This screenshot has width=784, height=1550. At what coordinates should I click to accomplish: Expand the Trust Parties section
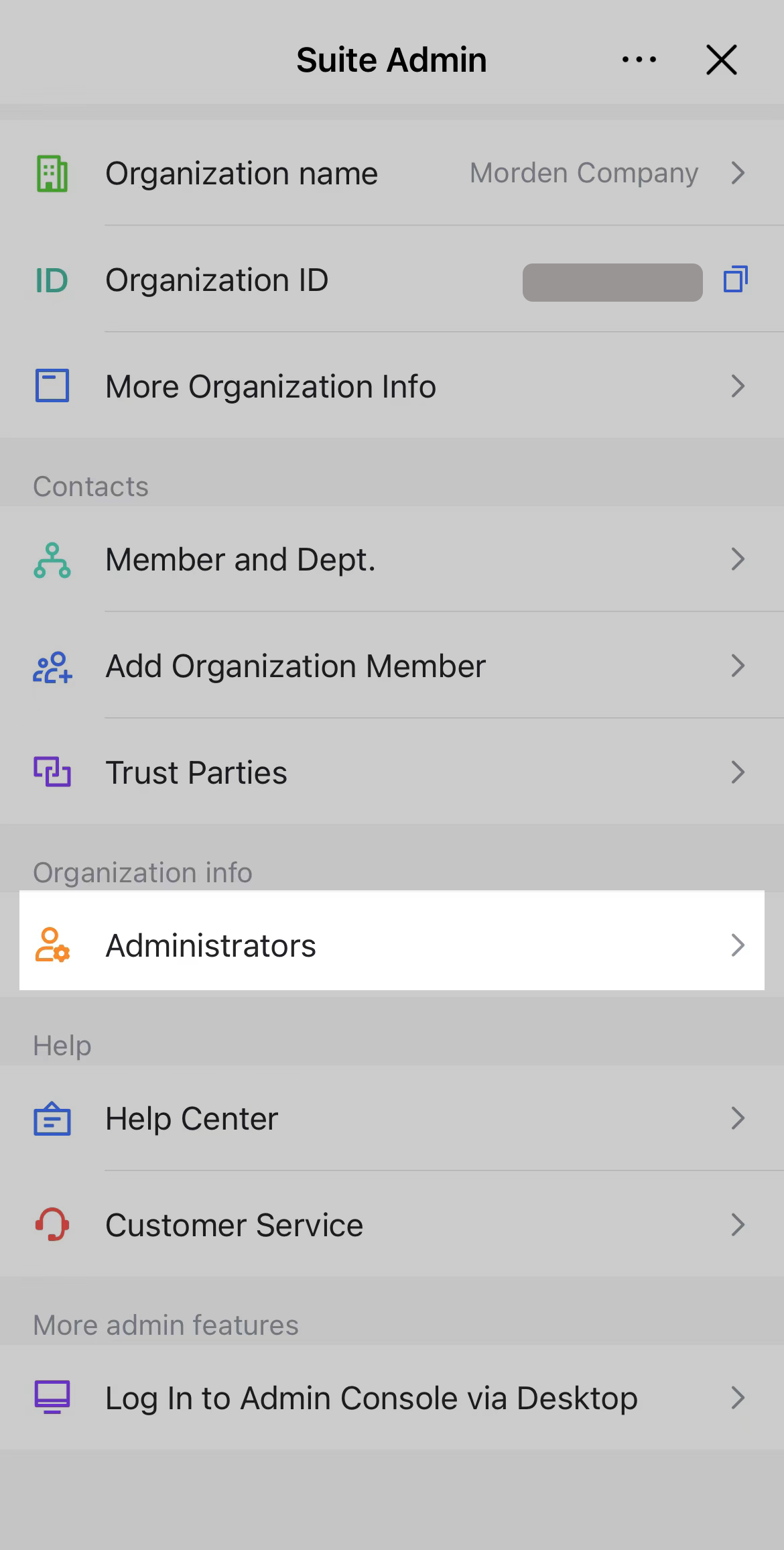[x=392, y=772]
